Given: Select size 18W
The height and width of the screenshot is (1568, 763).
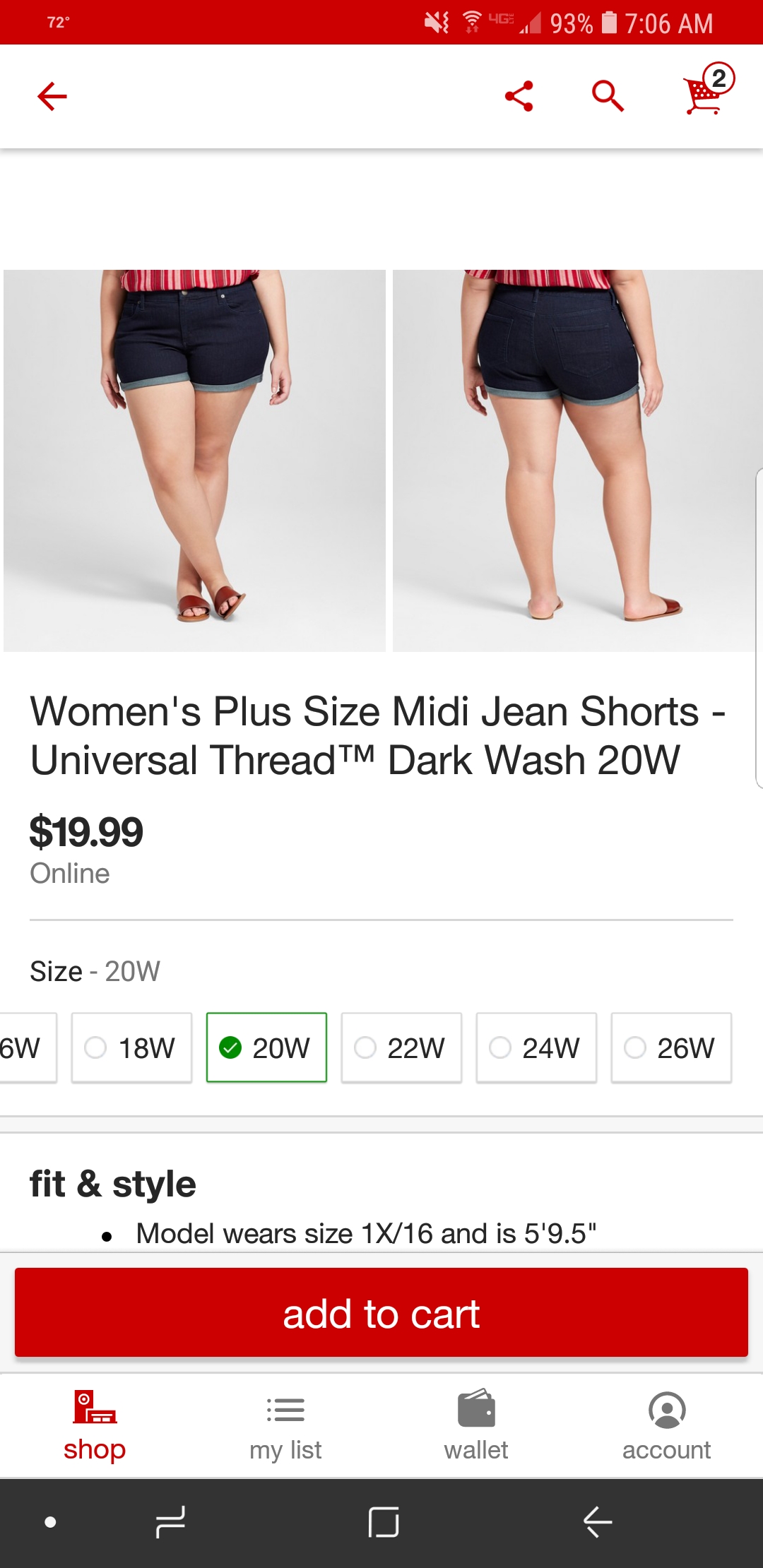Looking at the screenshot, I should click(131, 1047).
